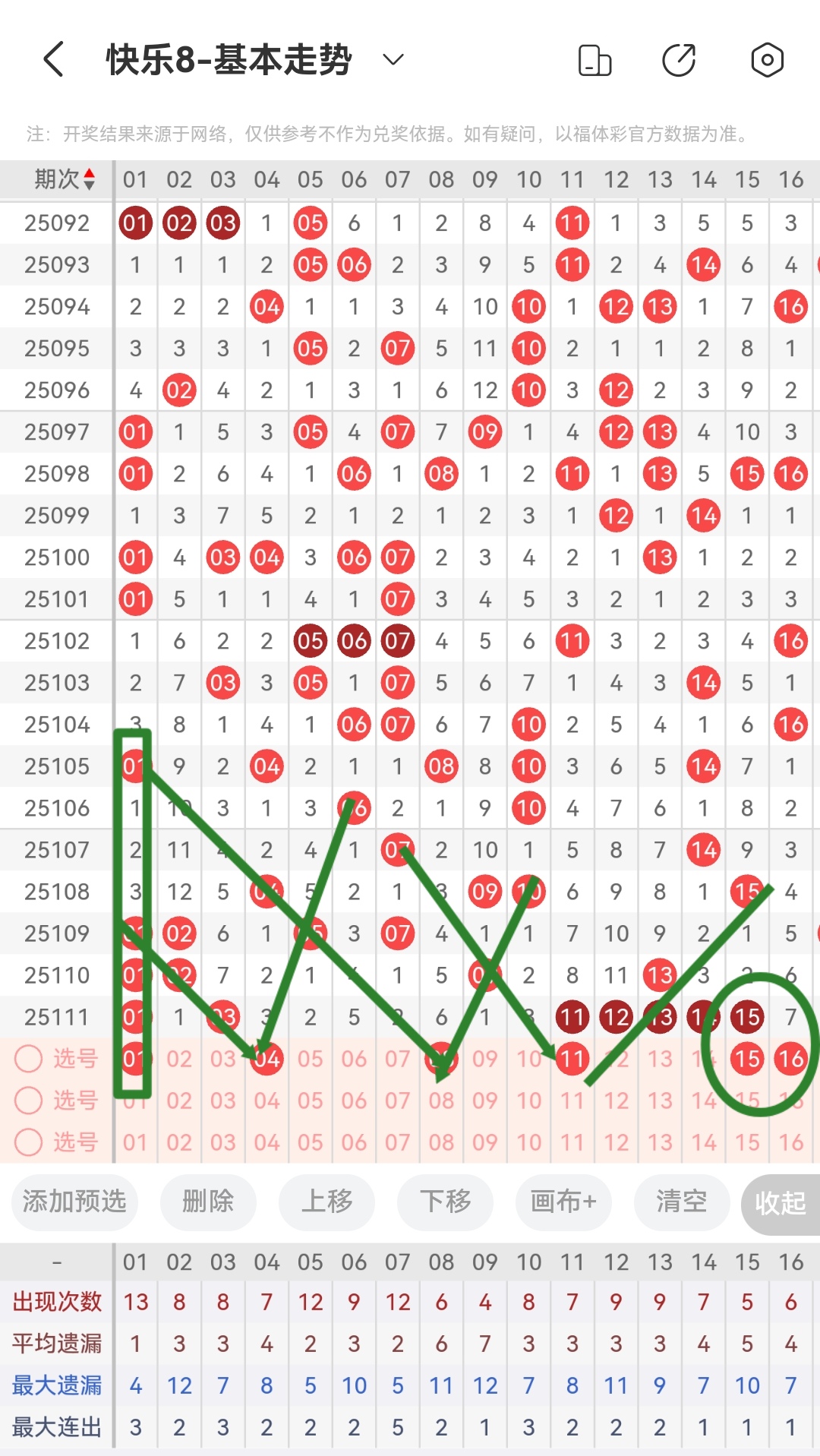Open the screen orientation icon in header

coord(594,60)
